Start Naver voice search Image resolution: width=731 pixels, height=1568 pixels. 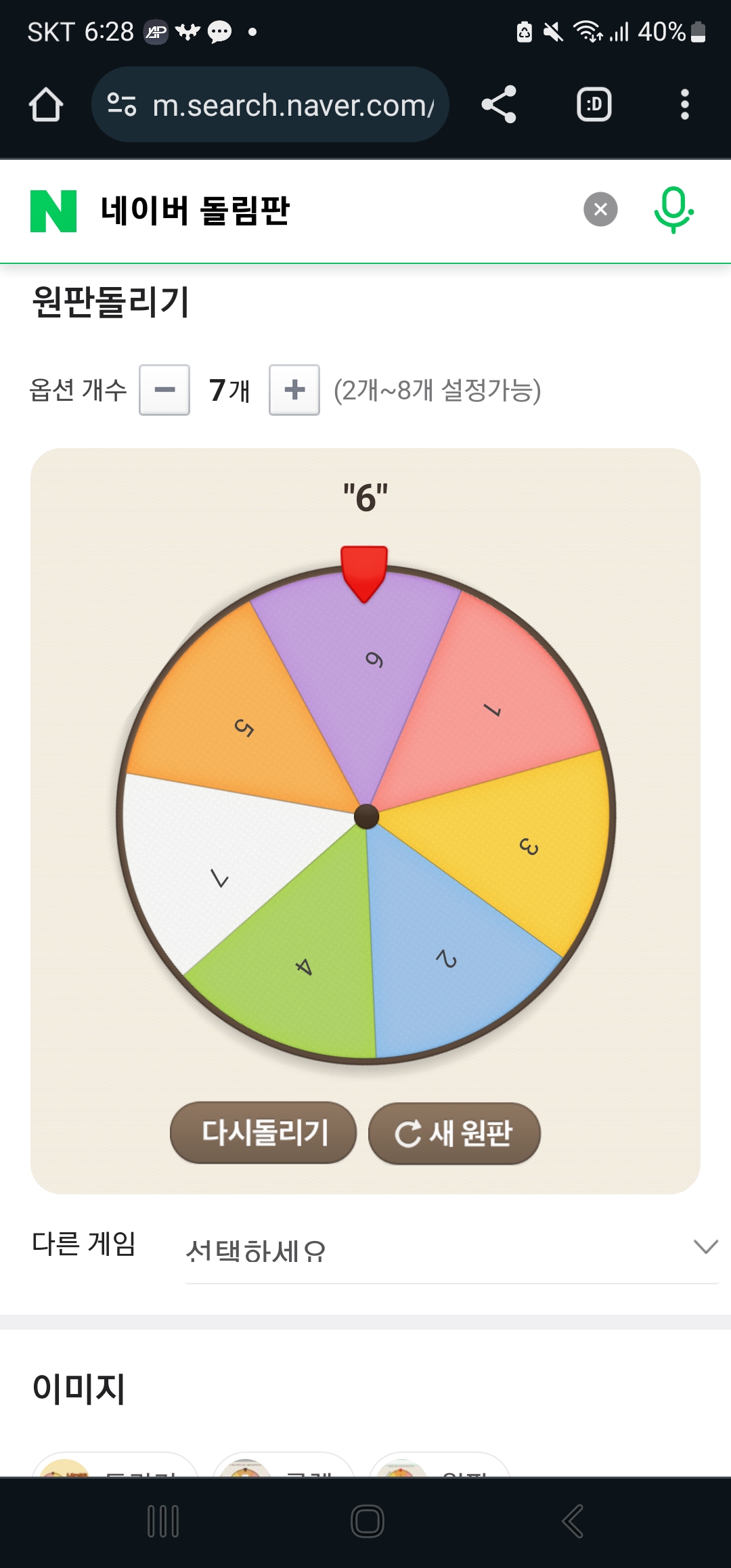[x=673, y=210]
